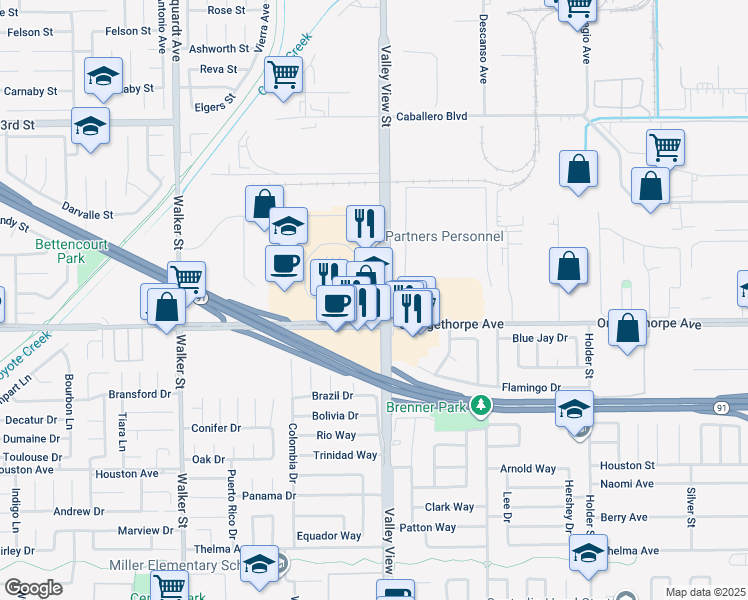Select the school marker on Thelma Ave
748x600 pixels.
(x=588, y=553)
